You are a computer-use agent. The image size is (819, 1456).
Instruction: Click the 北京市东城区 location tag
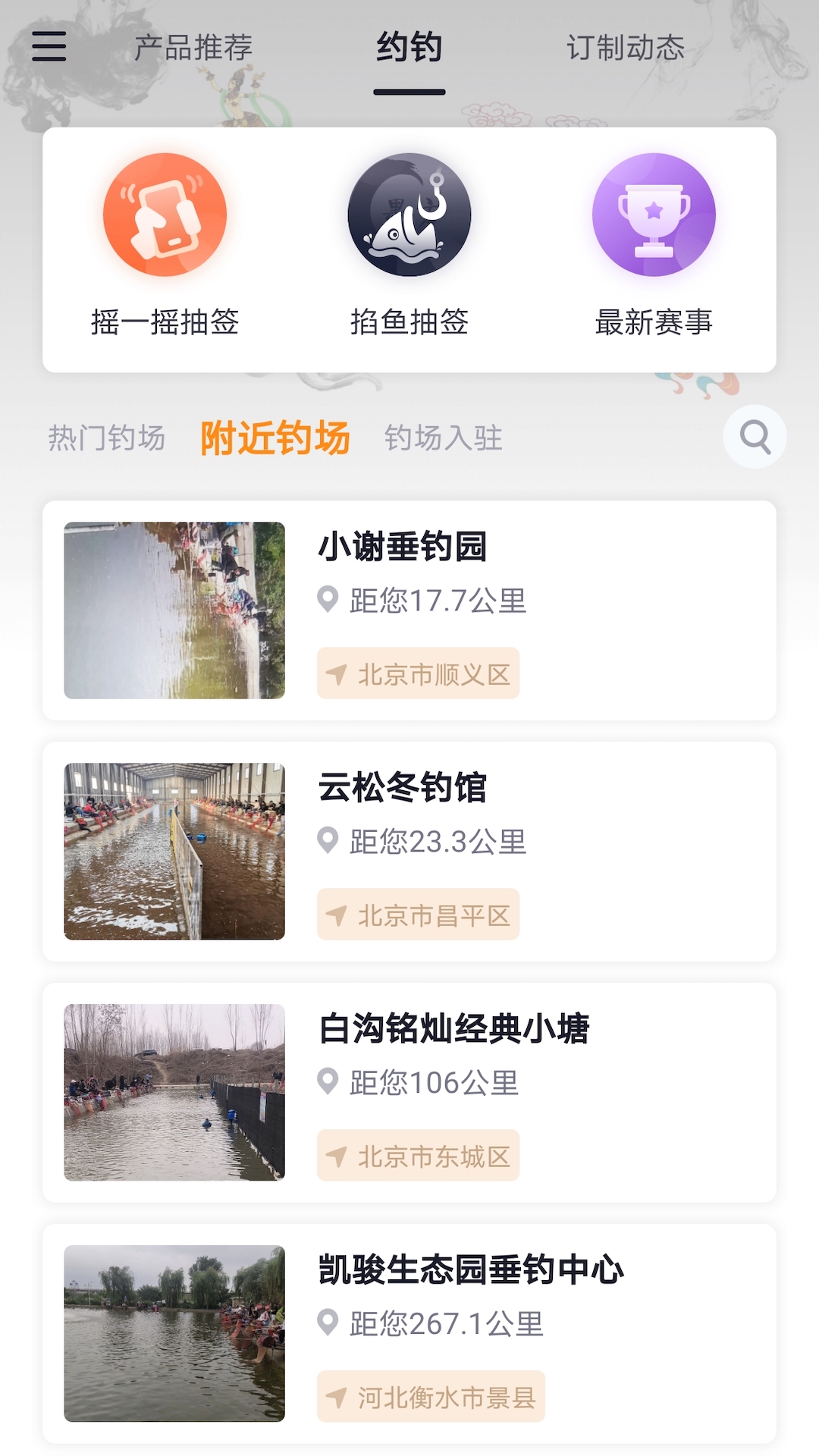419,1156
